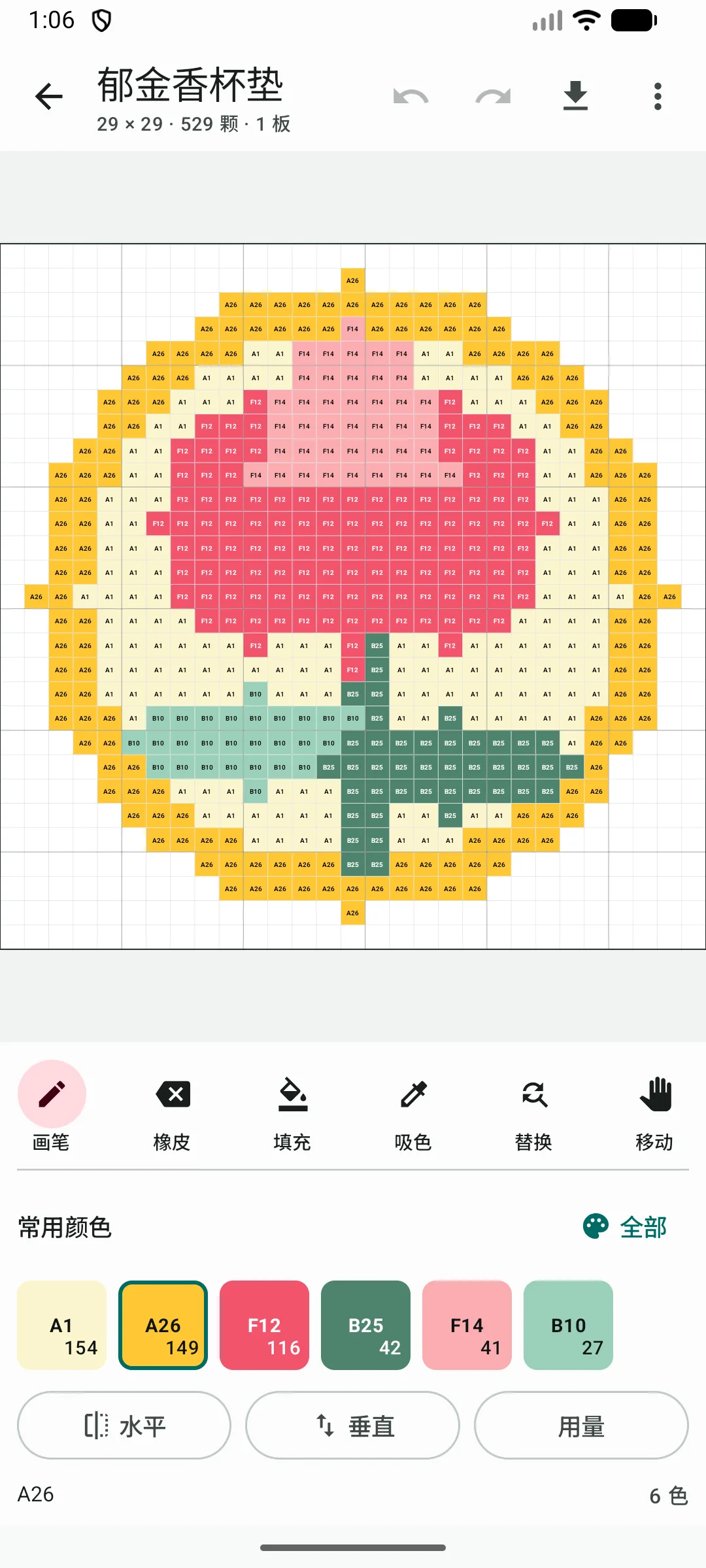706x1568 pixels.
Task: Select the B25 dark green swatch
Action: pyautogui.click(x=366, y=1325)
